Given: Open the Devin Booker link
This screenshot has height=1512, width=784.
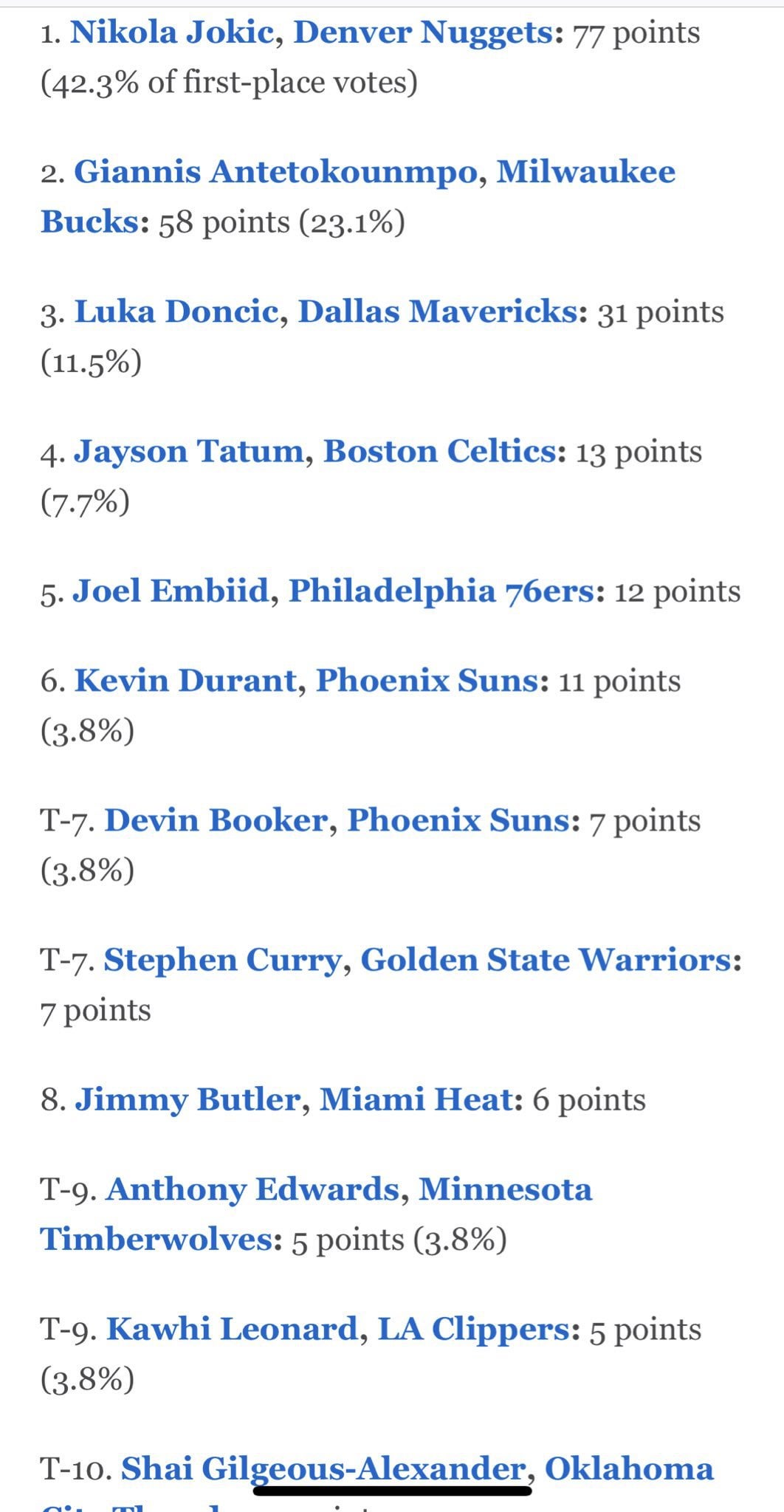Looking at the screenshot, I should [x=216, y=820].
